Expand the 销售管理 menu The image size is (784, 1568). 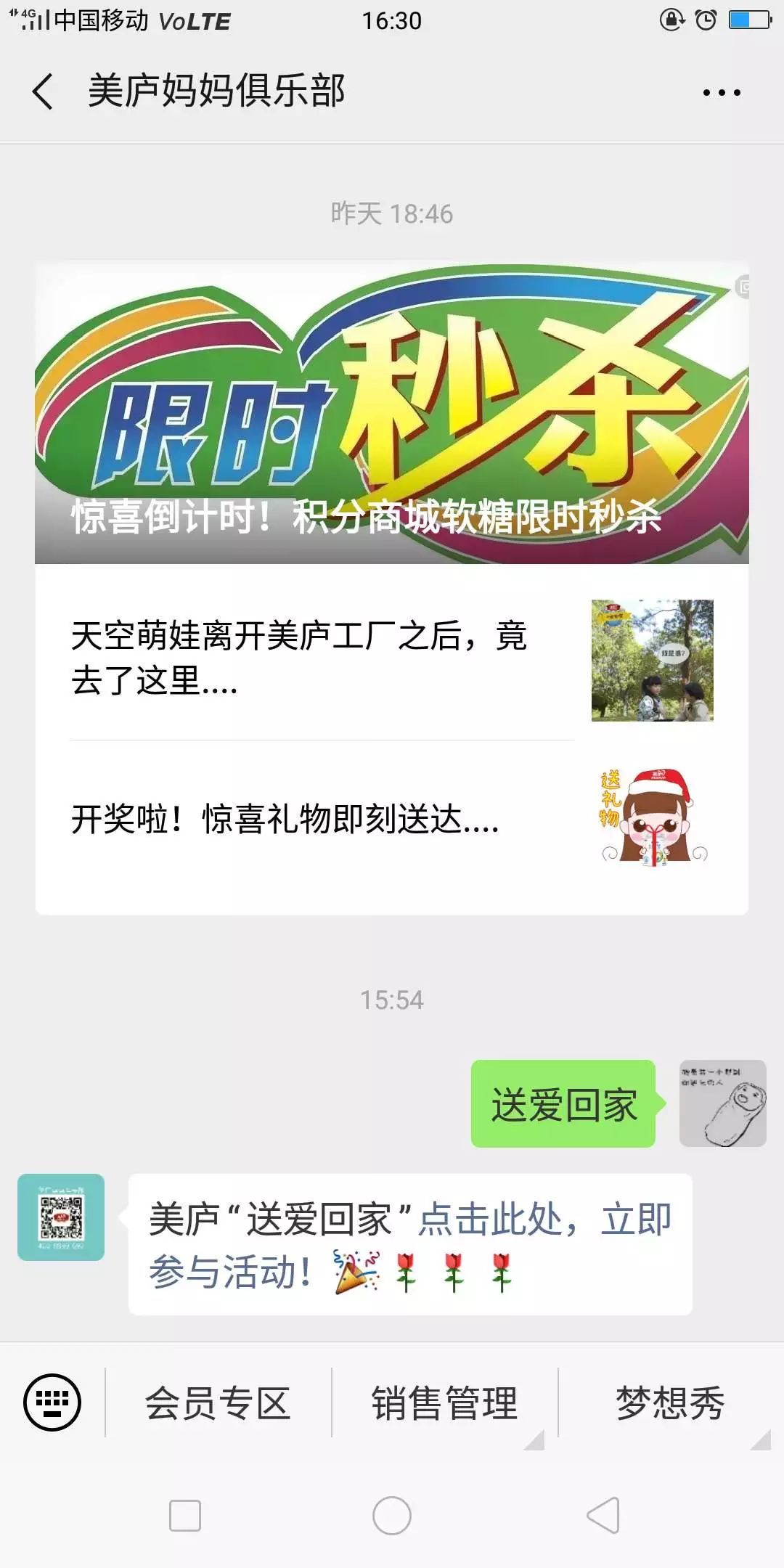(x=444, y=1402)
